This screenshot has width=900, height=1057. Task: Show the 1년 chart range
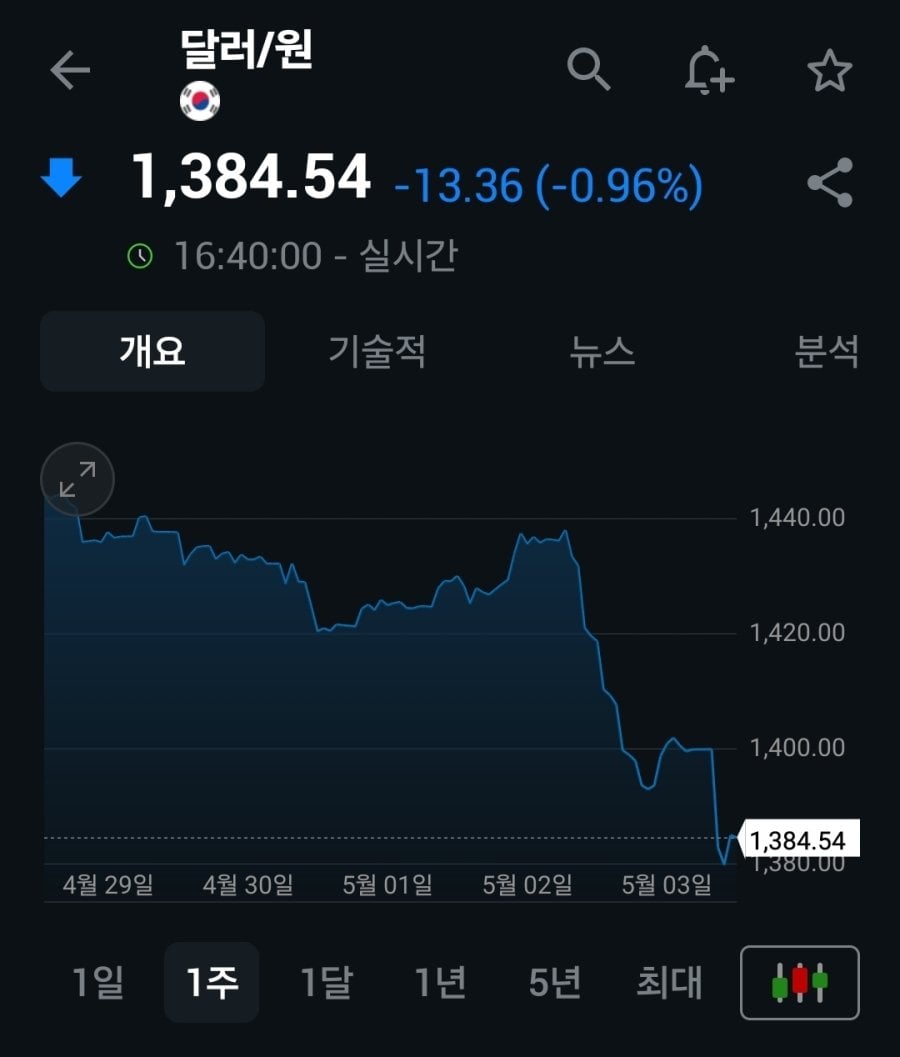(x=441, y=982)
